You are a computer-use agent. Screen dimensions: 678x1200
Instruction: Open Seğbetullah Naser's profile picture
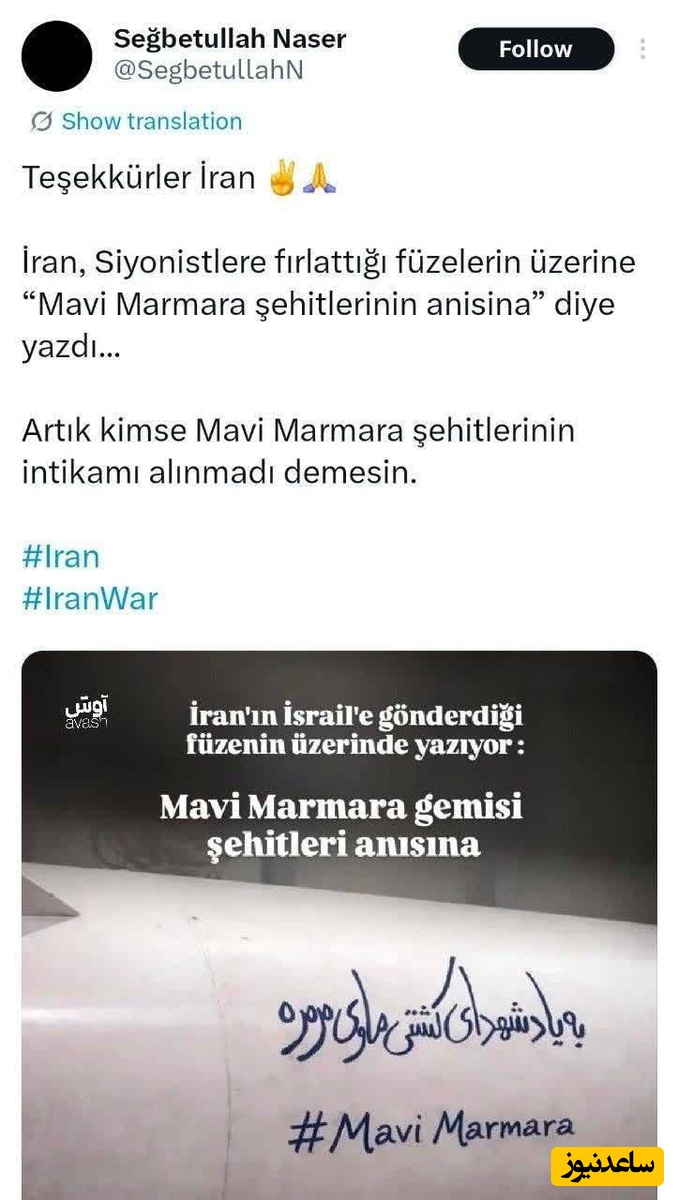pyautogui.click(x=57, y=56)
